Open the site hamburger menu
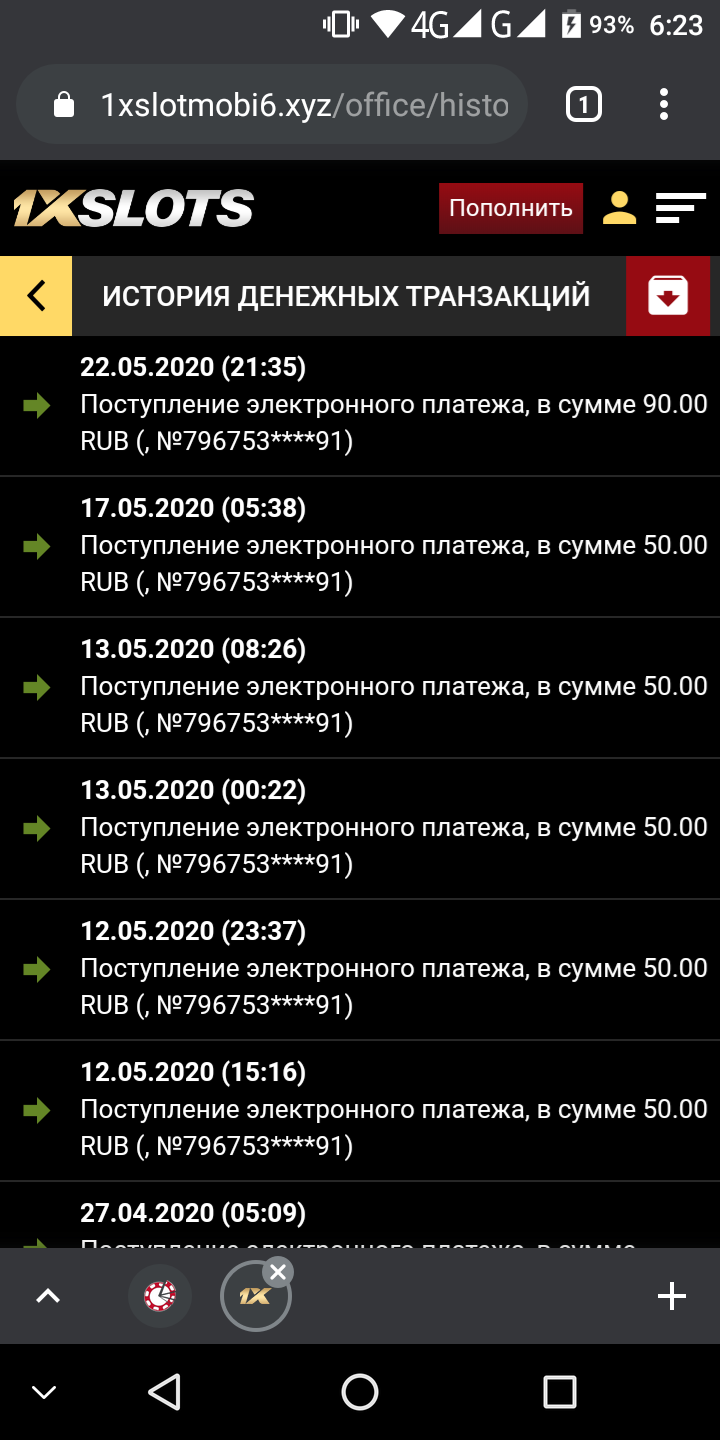This screenshot has height=1440, width=720. 680,208
